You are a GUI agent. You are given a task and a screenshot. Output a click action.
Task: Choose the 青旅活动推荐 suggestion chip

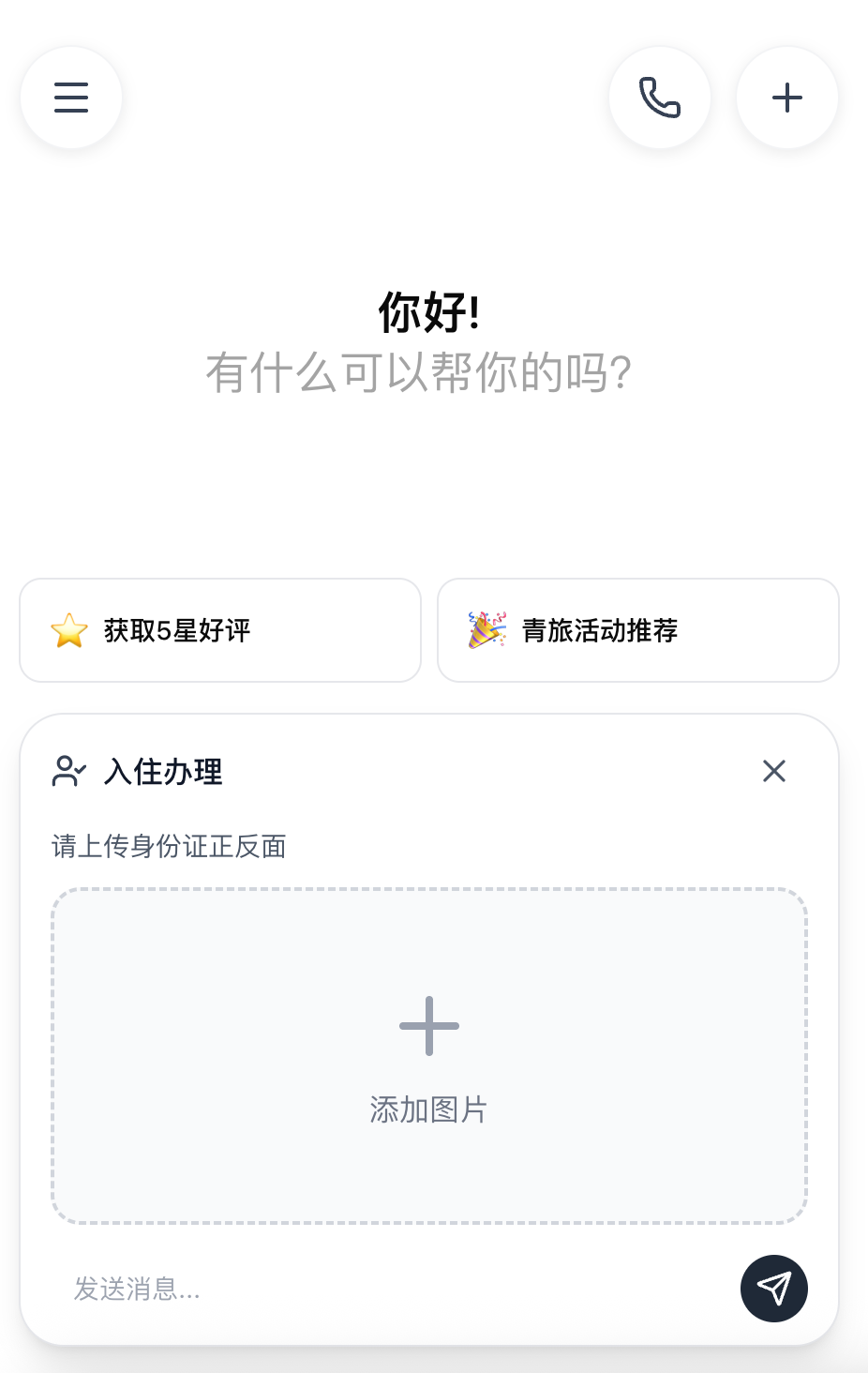[637, 629]
